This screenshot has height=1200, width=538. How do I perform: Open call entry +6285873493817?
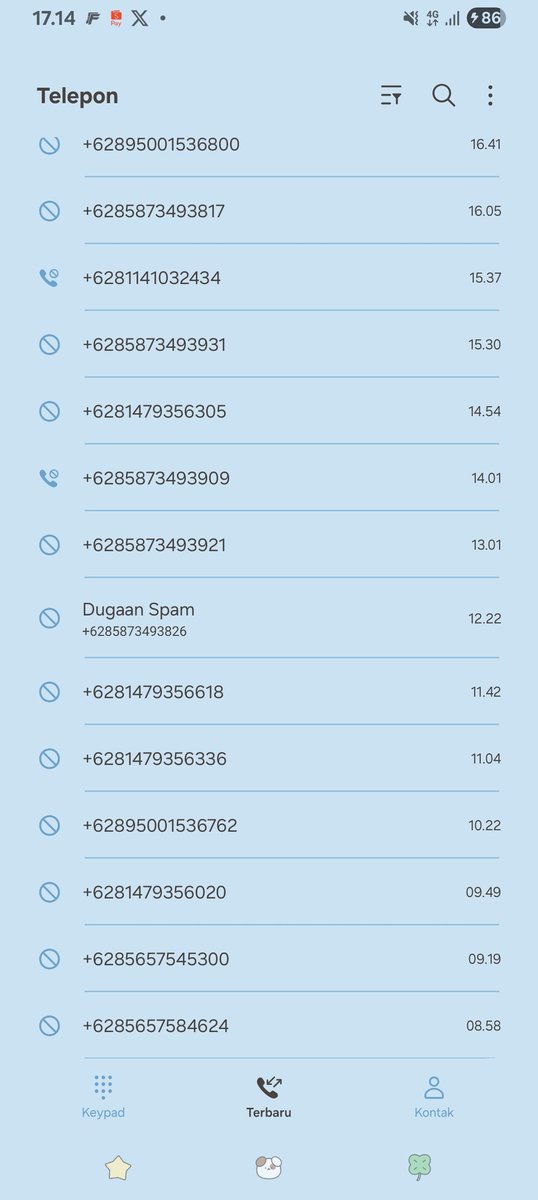[269, 211]
